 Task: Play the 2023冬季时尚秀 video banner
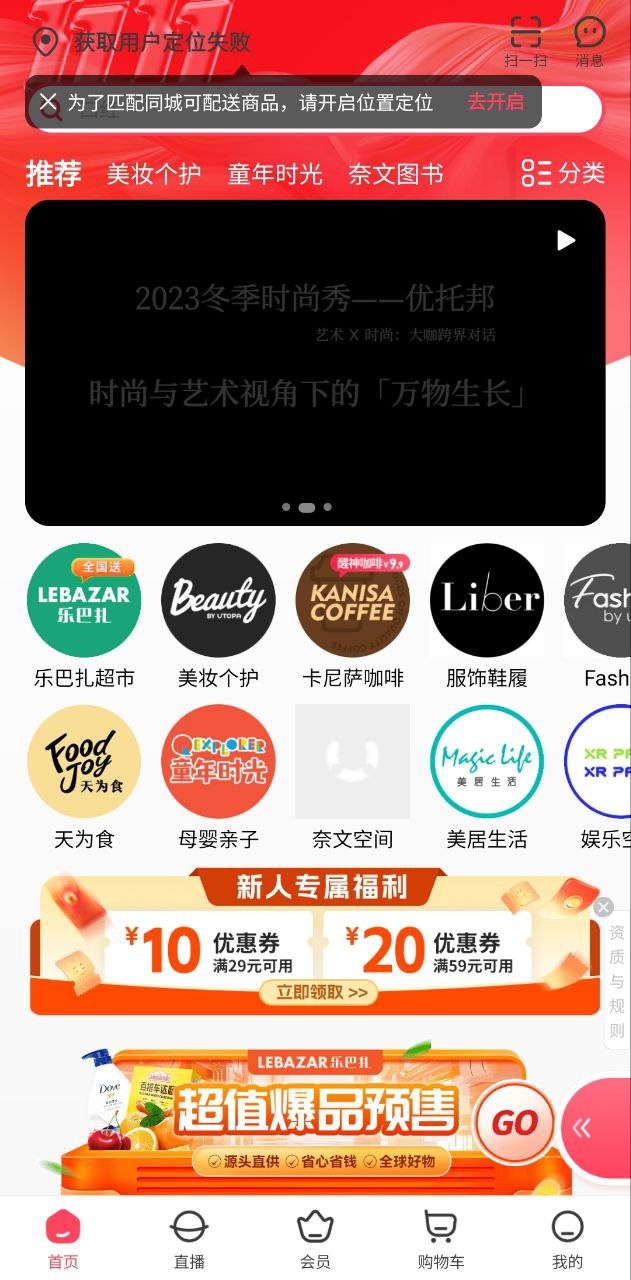[566, 240]
